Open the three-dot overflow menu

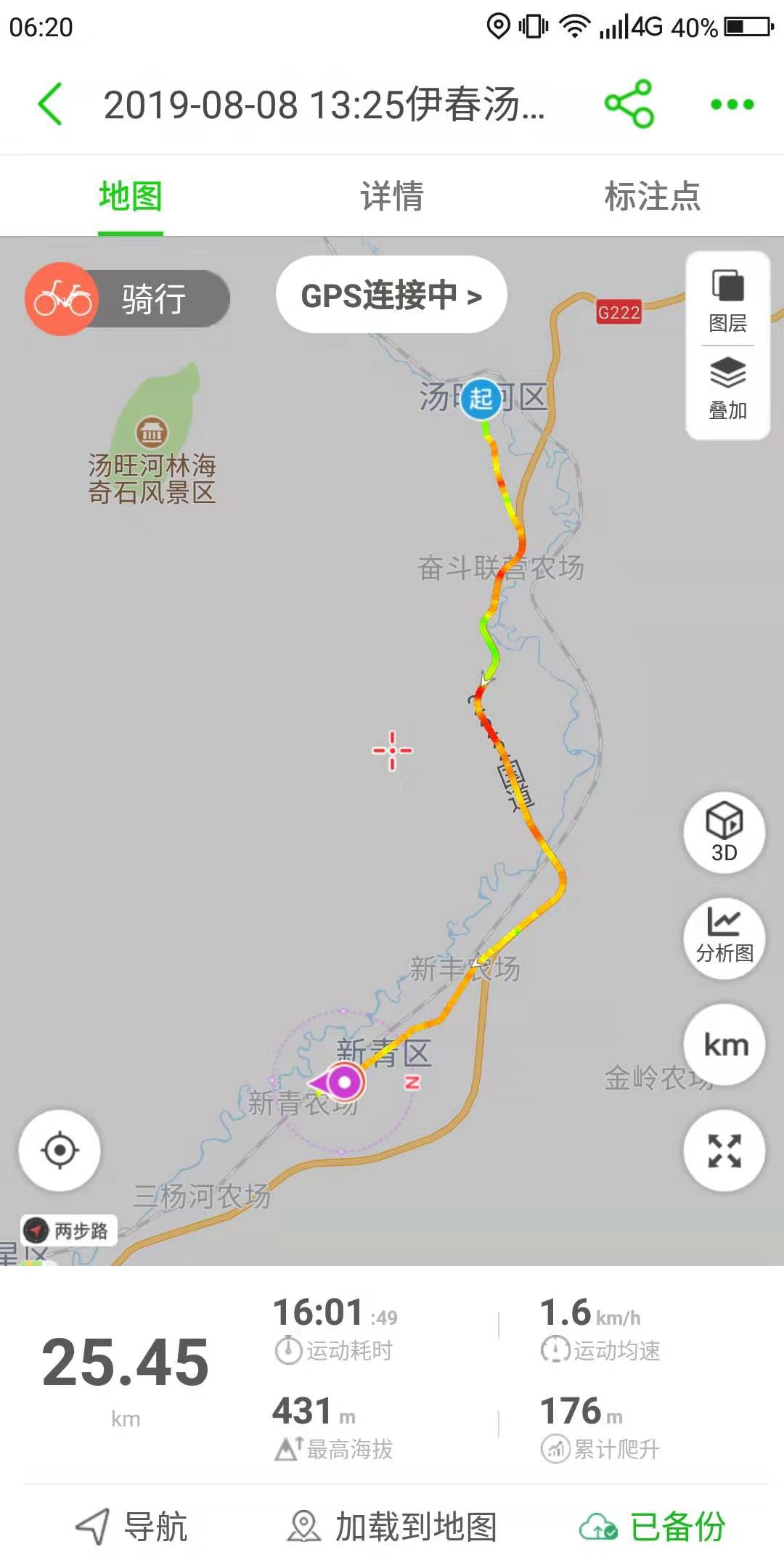point(732,104)
